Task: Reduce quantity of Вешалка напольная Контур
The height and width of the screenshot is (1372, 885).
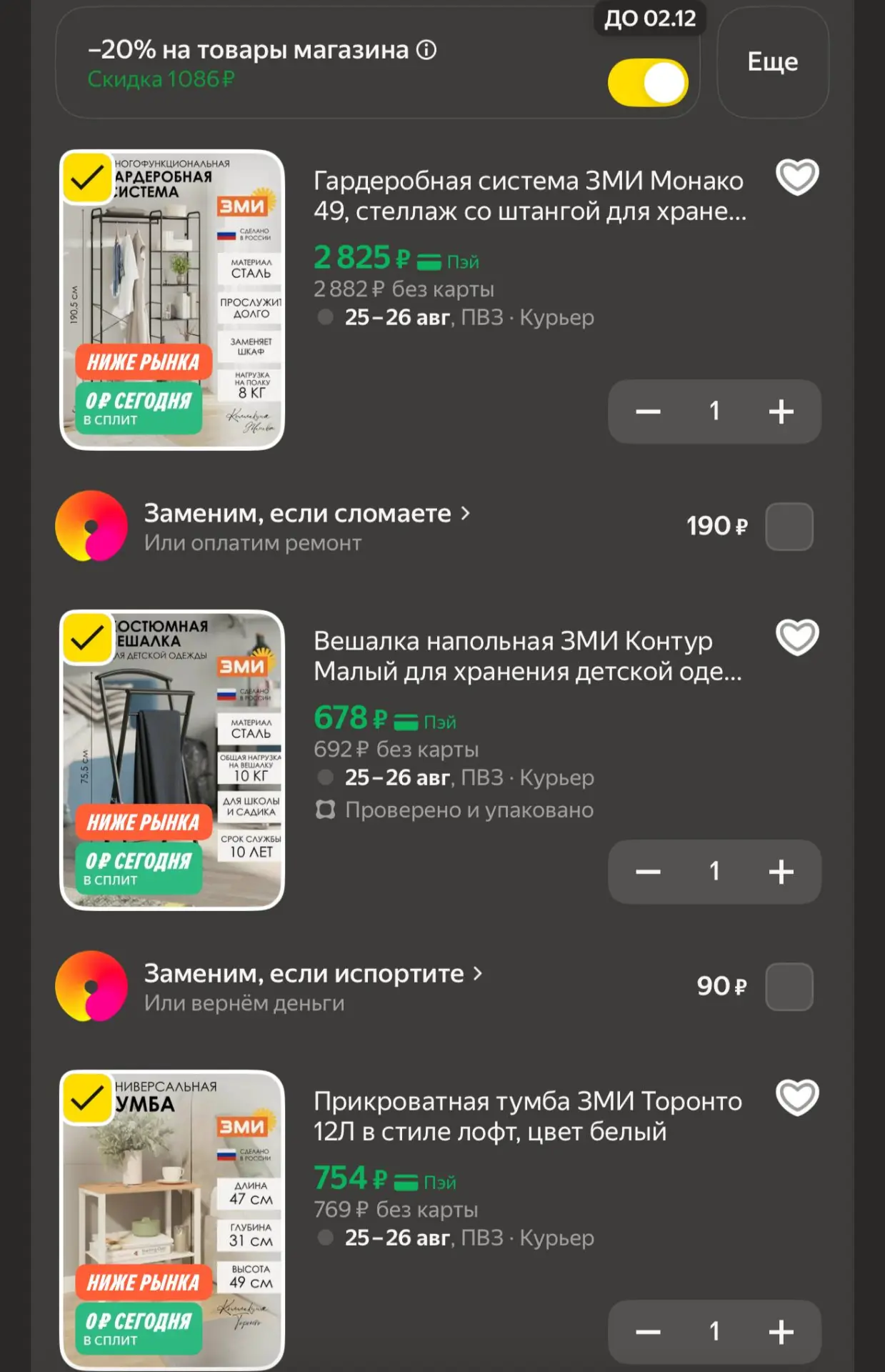Action: tap(648, 872)
